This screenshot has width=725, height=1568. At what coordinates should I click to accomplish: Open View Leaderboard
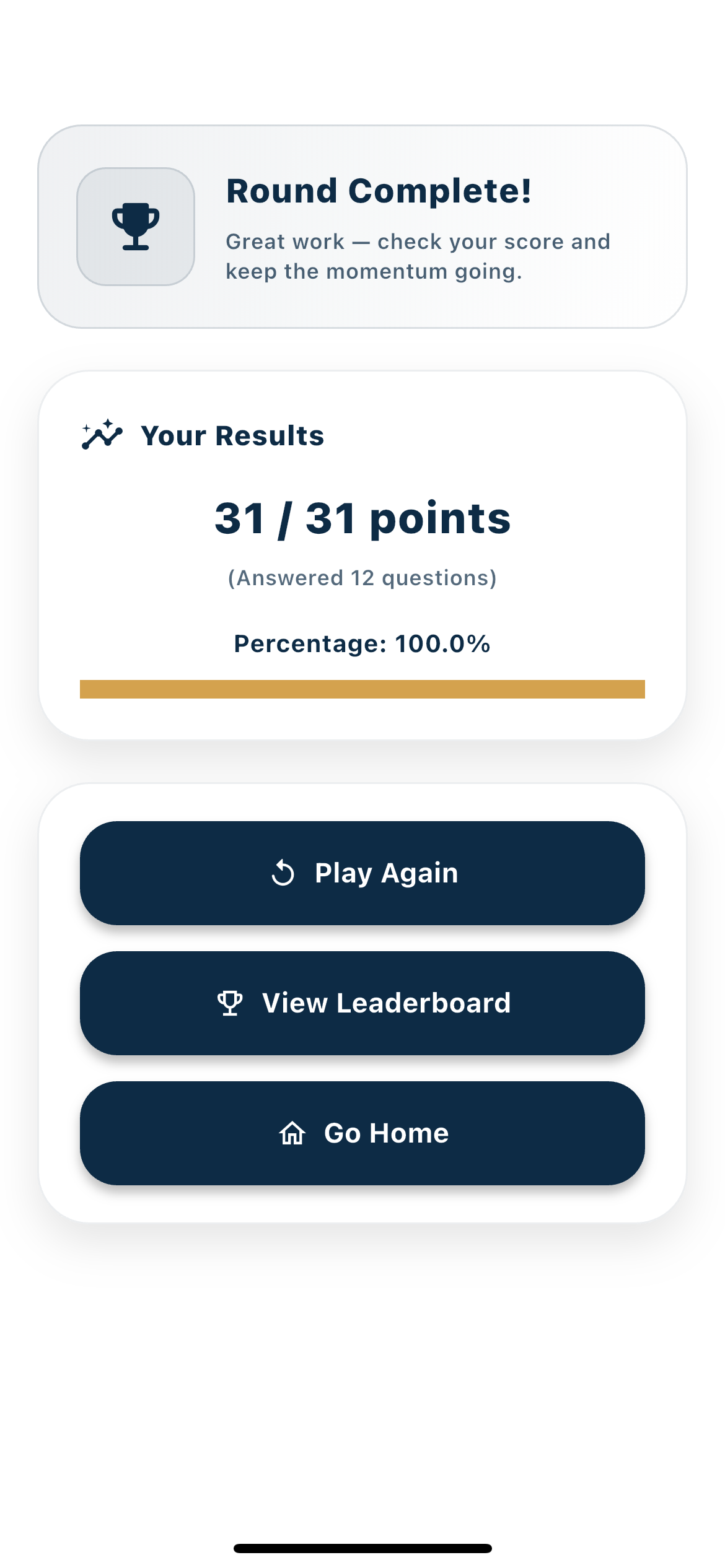point(362,1003)
